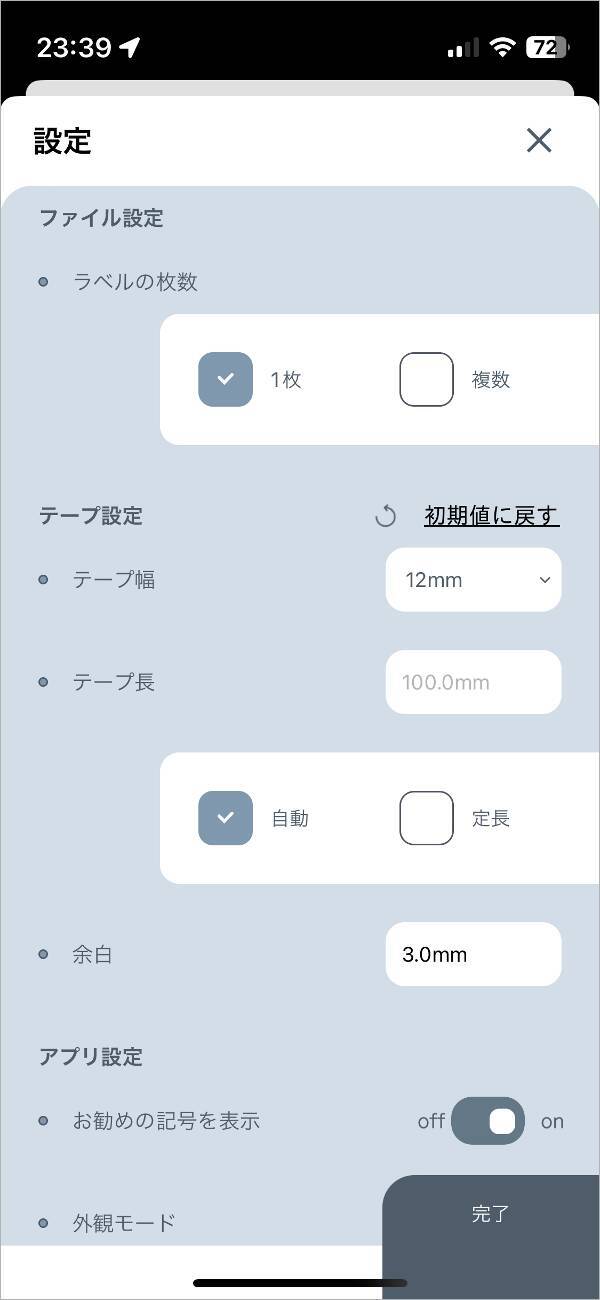Tap the テープ長 100.0mm field
600x1300 pixels.
pyautogui.click(x=473, y=683)
